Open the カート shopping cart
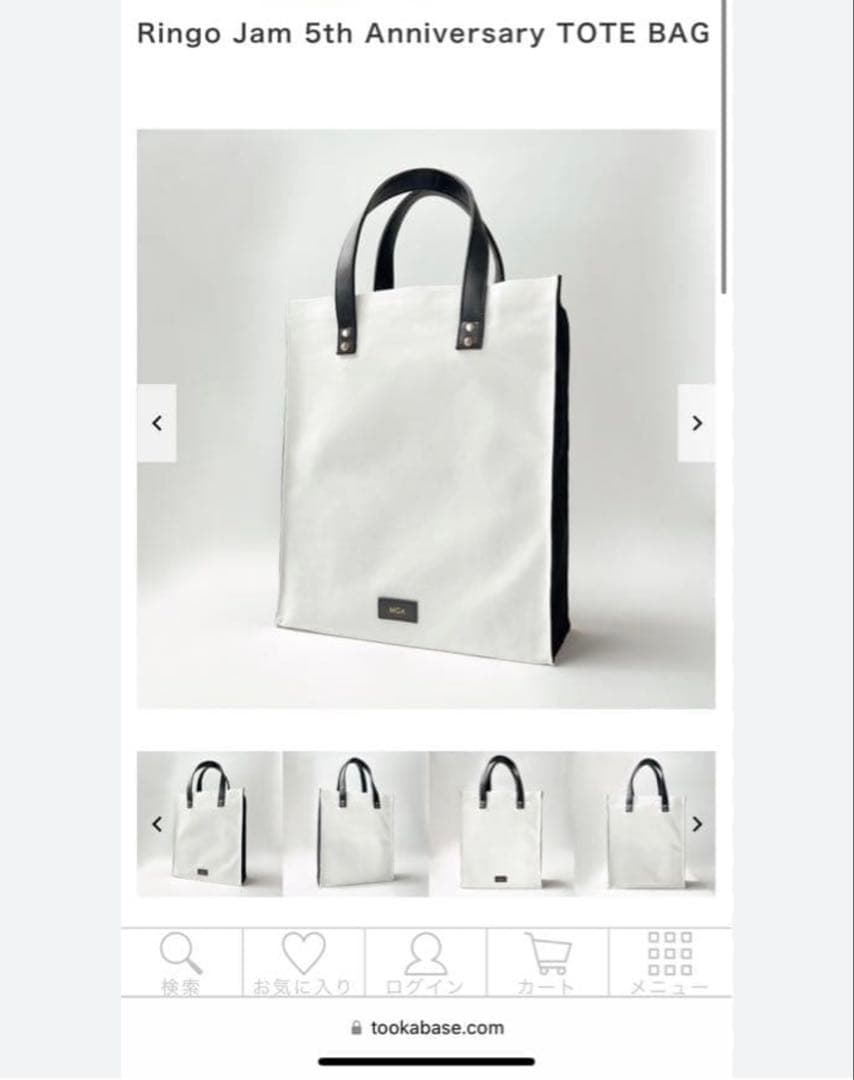The image size is (854, 1080). [547, 963]
